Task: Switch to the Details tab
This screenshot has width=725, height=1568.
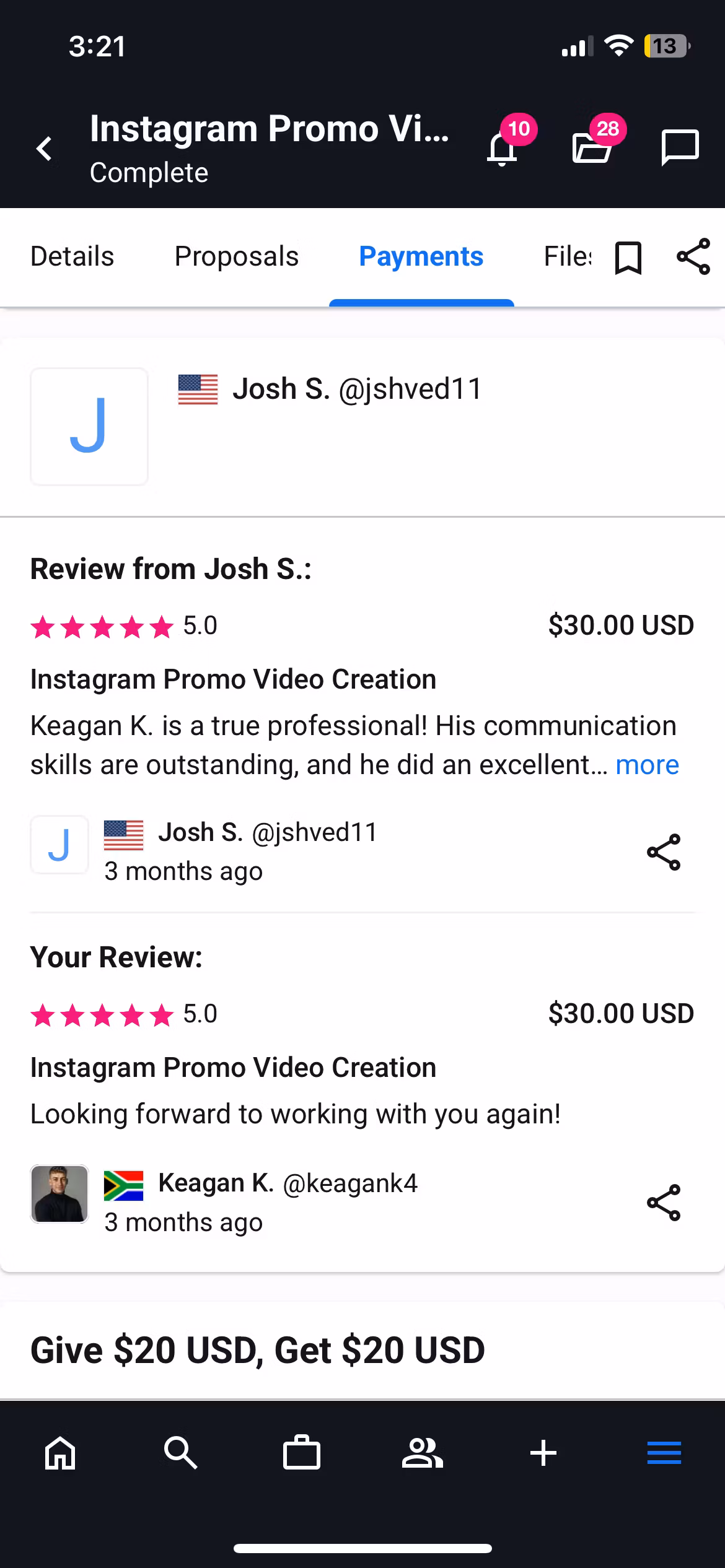Action: click(x=72, y=256)
